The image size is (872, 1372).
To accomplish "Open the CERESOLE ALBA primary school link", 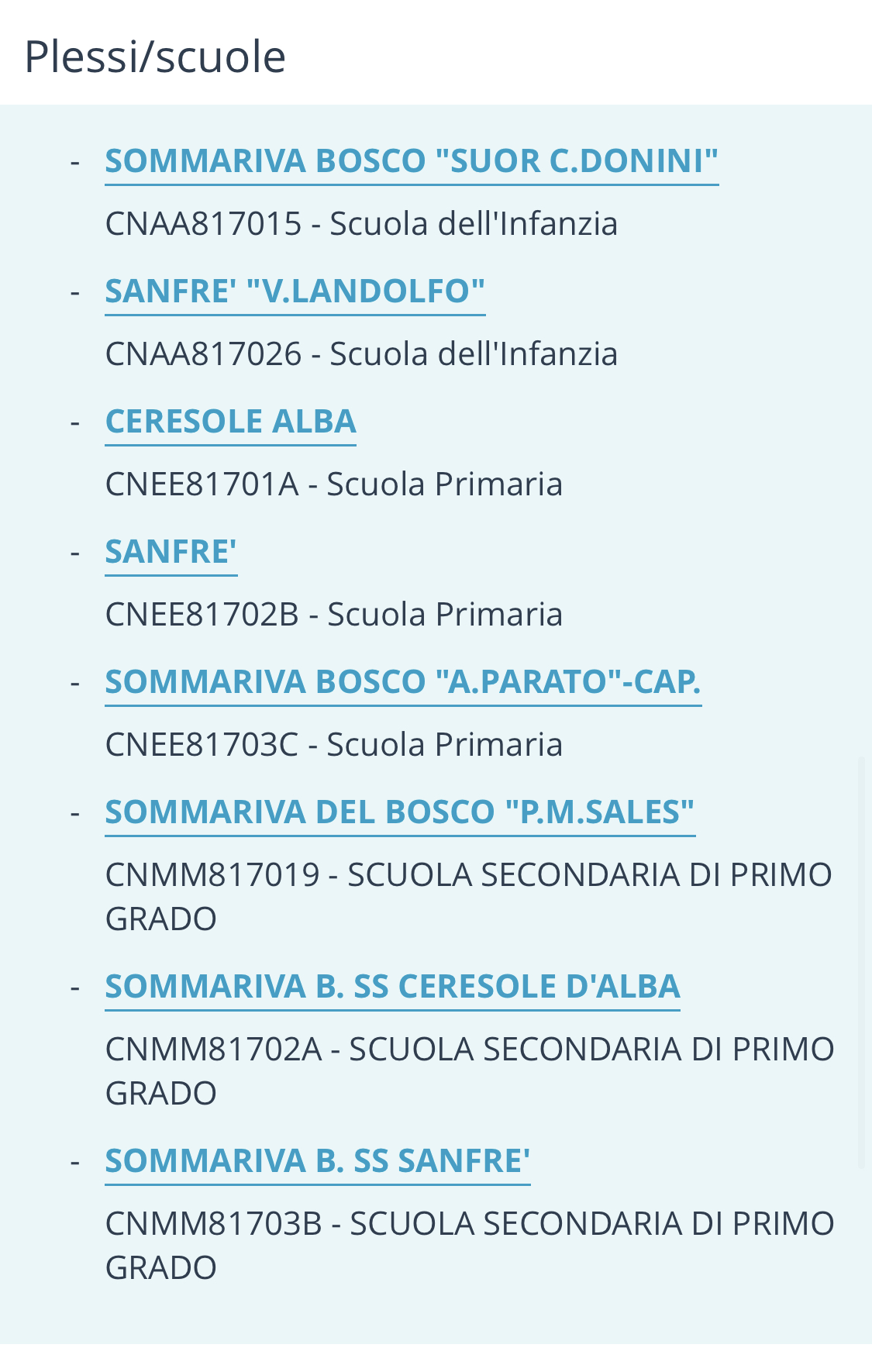I will [x=230, y=422].
